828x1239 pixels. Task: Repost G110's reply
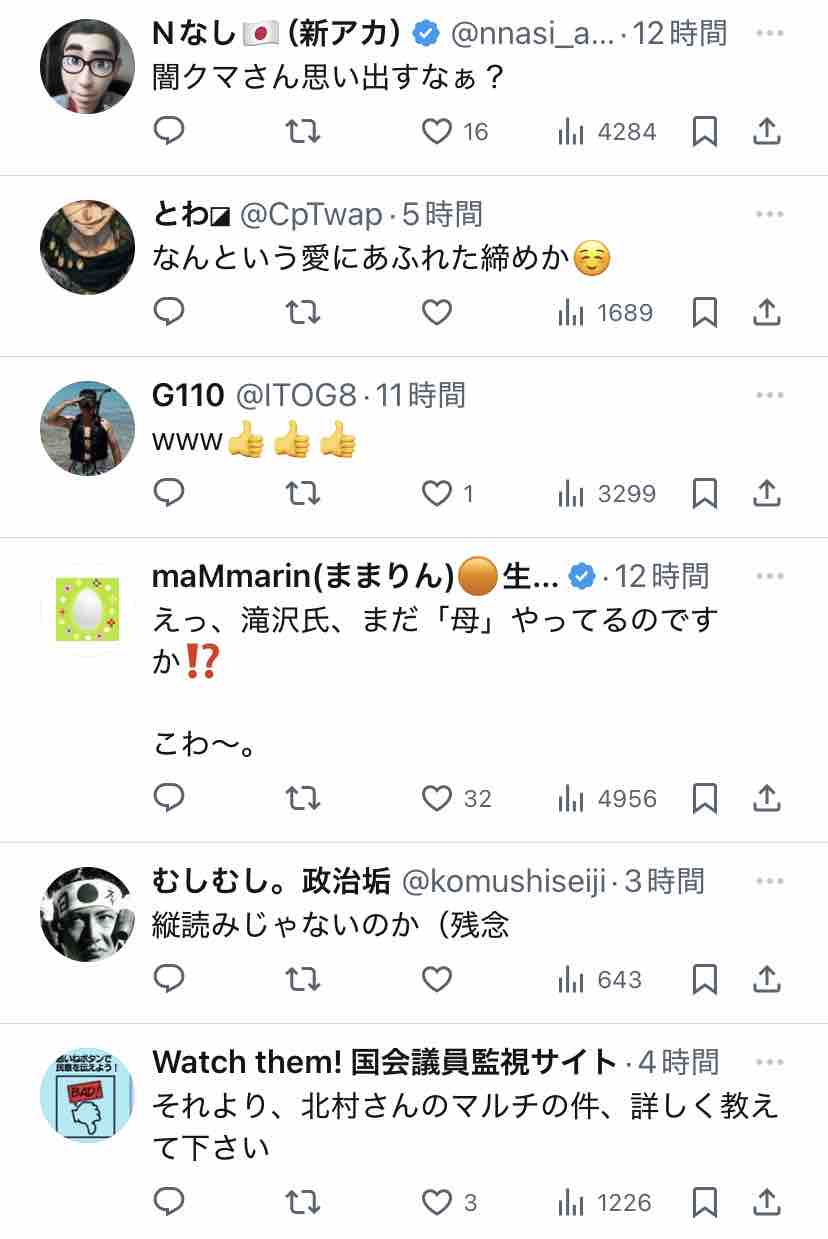coord(303,493)
